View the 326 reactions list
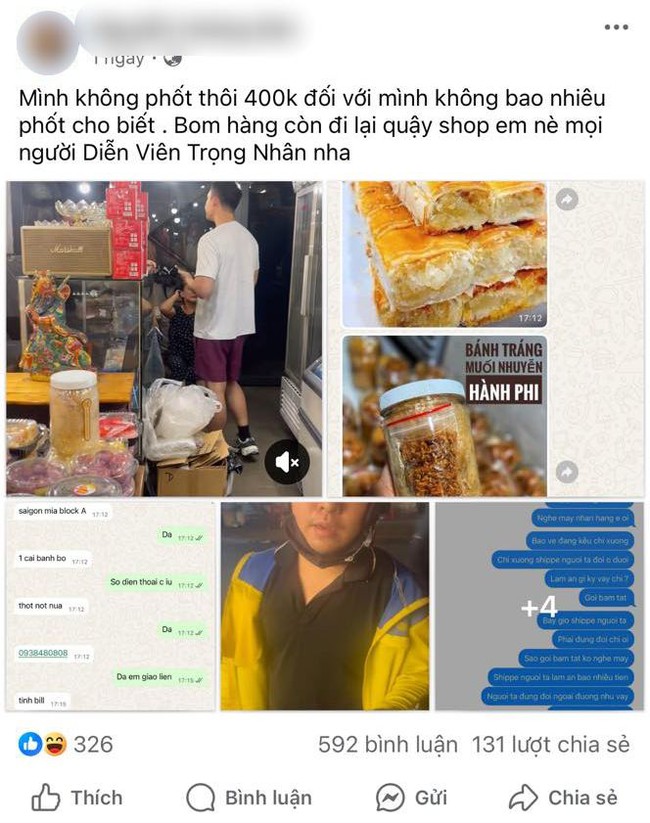 pos(66,744)
